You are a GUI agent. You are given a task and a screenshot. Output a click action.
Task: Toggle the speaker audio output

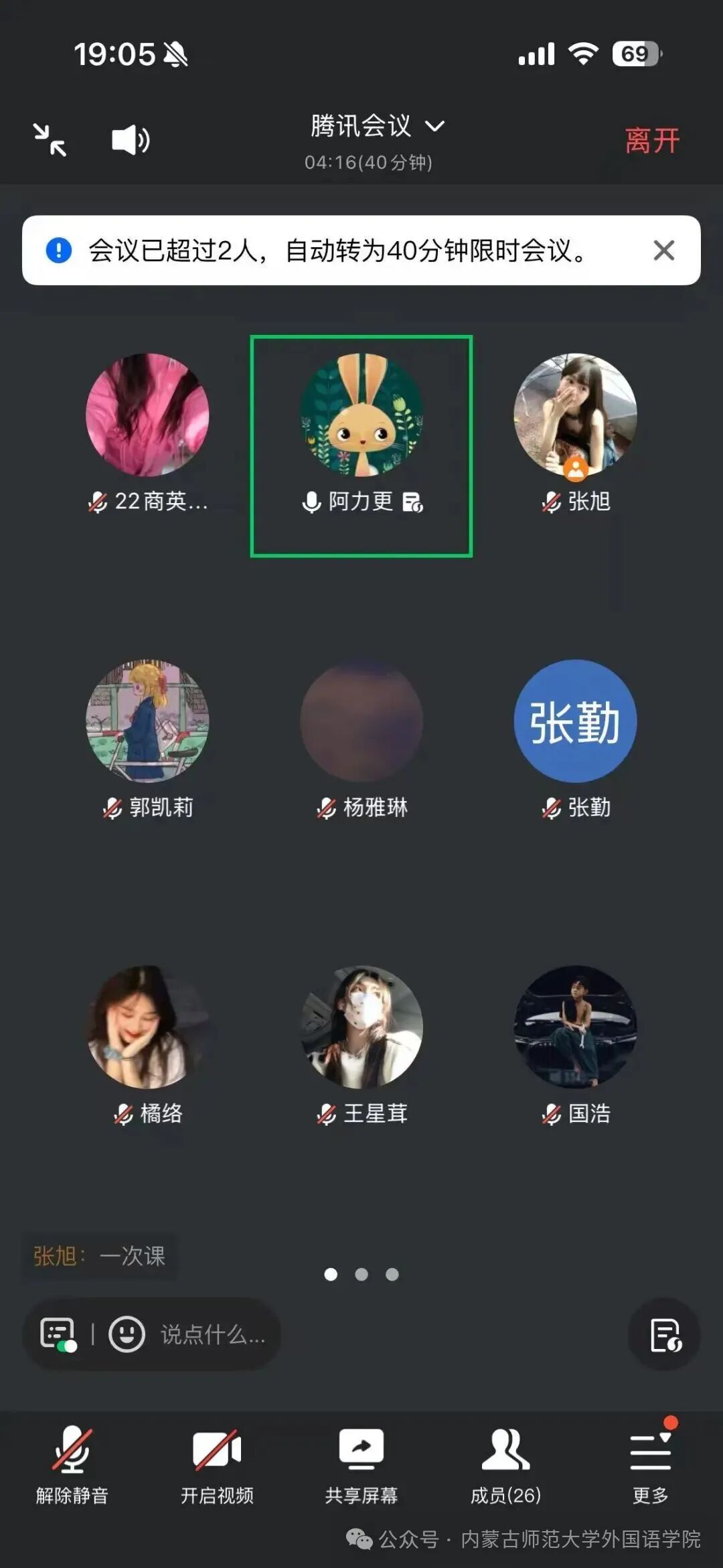tap(130, 140)
